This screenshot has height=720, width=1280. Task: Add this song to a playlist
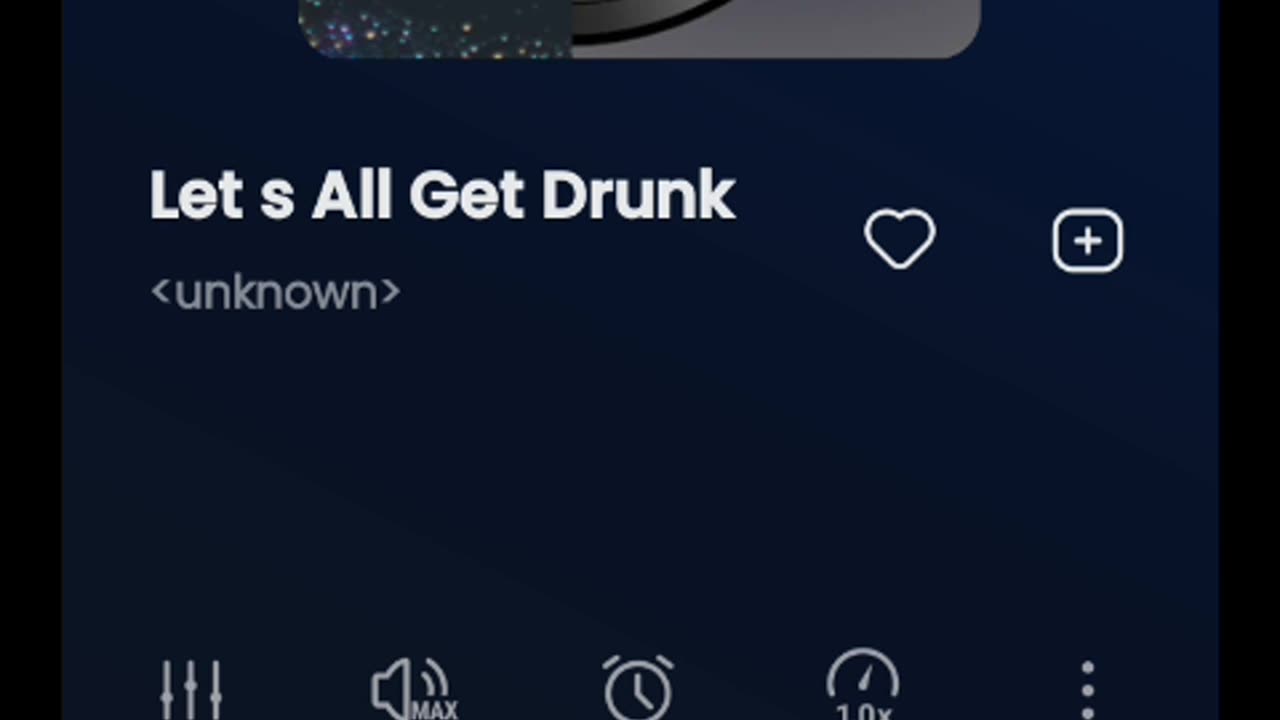tap(1087, 240)
